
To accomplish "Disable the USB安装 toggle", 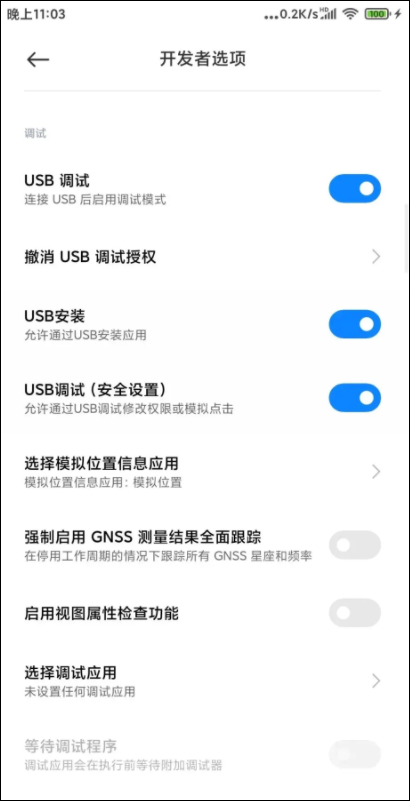I will click(354, 324).
